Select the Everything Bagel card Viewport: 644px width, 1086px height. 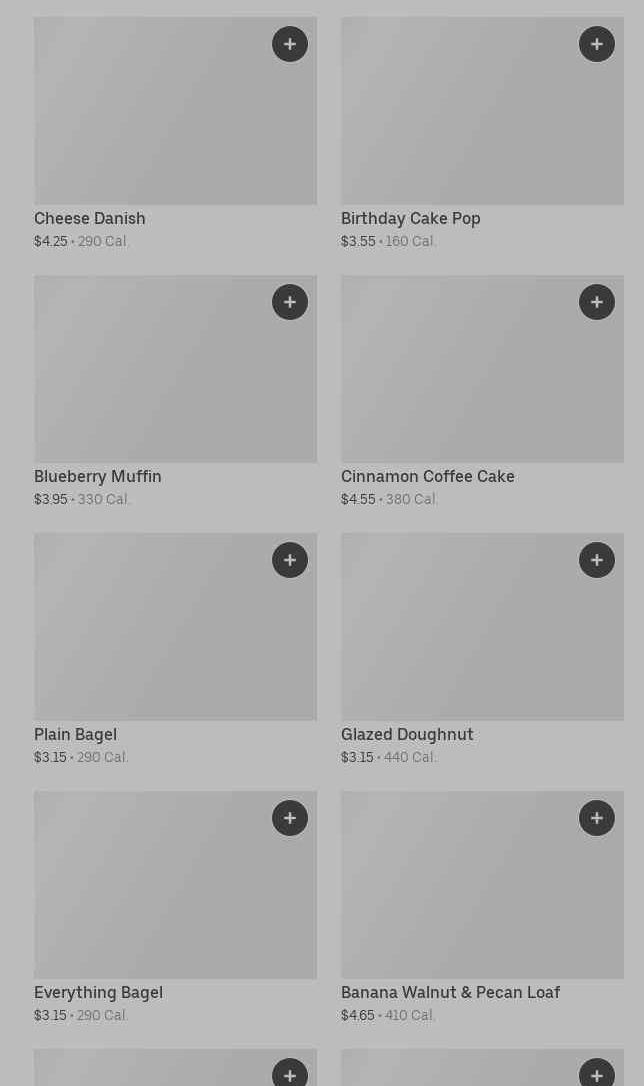(150, 896)
